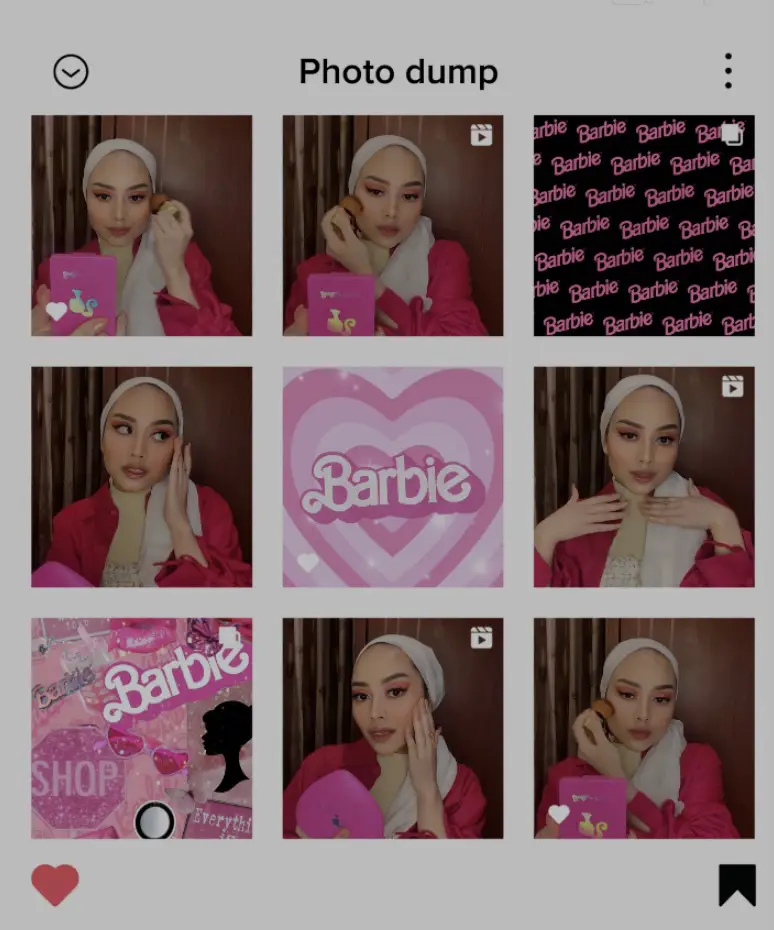Click the shutter circle on the Barbie shop post
774x930 pixels.
pos(155,821)
